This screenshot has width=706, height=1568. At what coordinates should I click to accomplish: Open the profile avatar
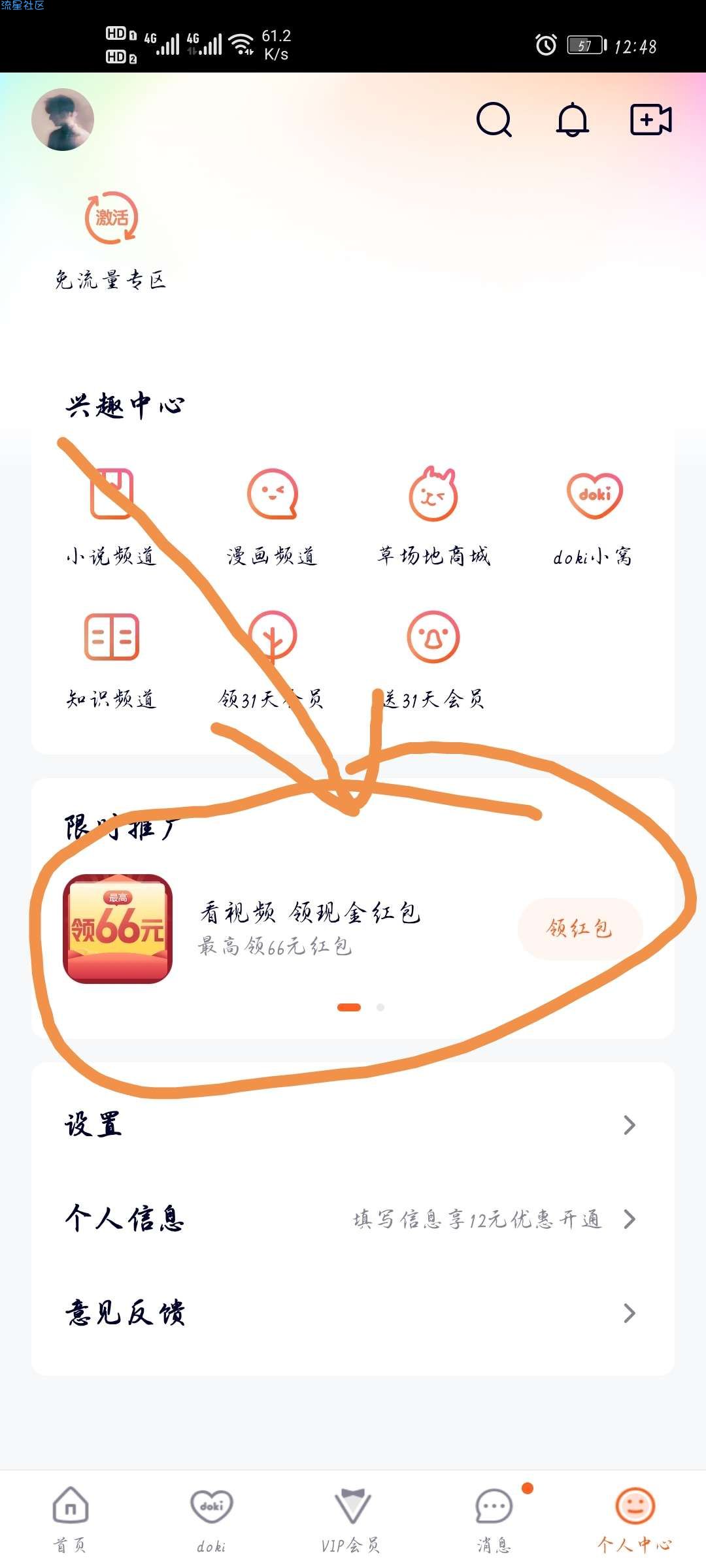coord(63,120)
